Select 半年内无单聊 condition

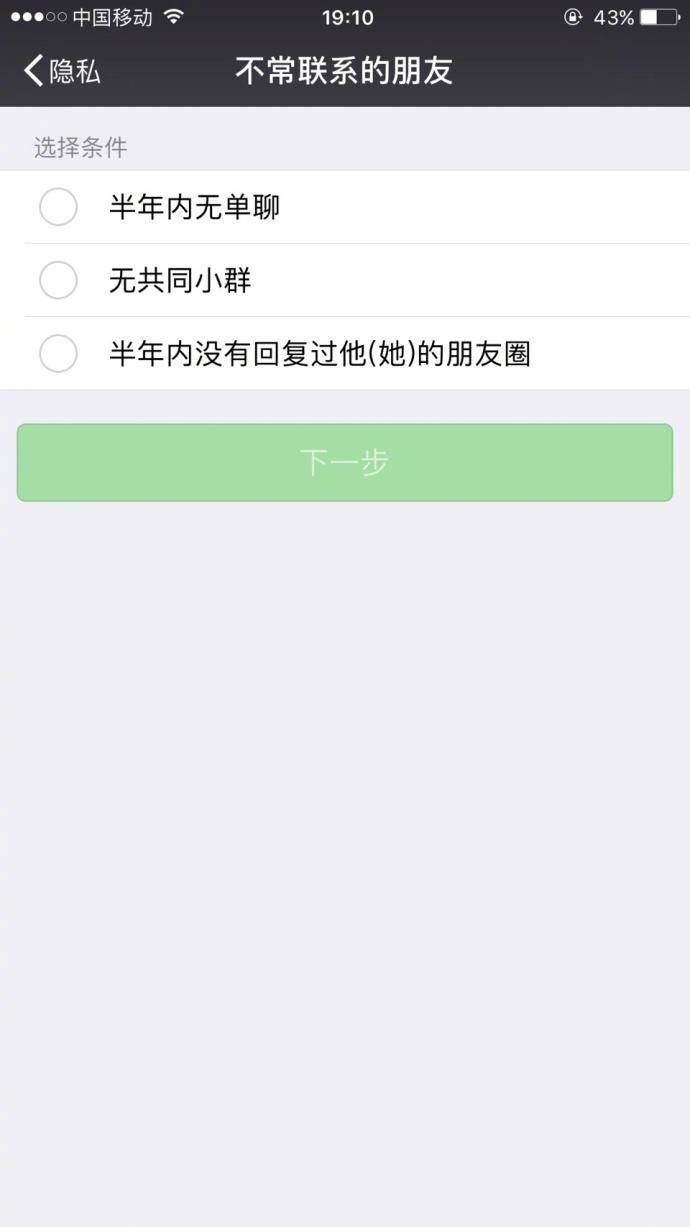(58, 207)
